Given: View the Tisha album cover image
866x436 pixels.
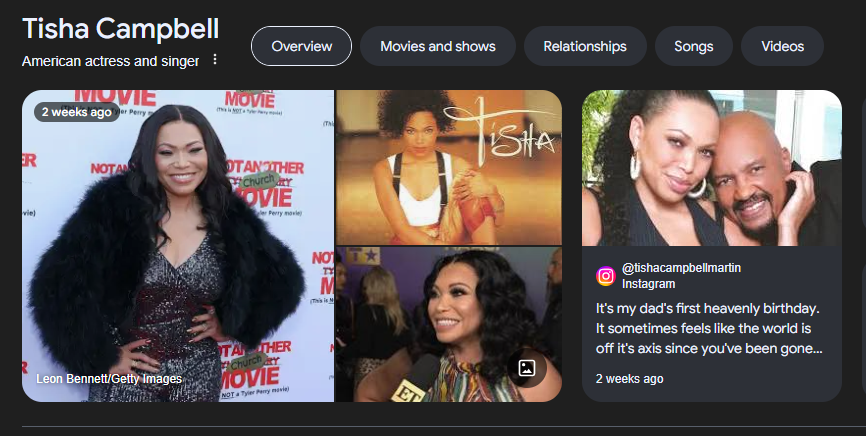Looking at the screenshot, I should tap(448, 167).
